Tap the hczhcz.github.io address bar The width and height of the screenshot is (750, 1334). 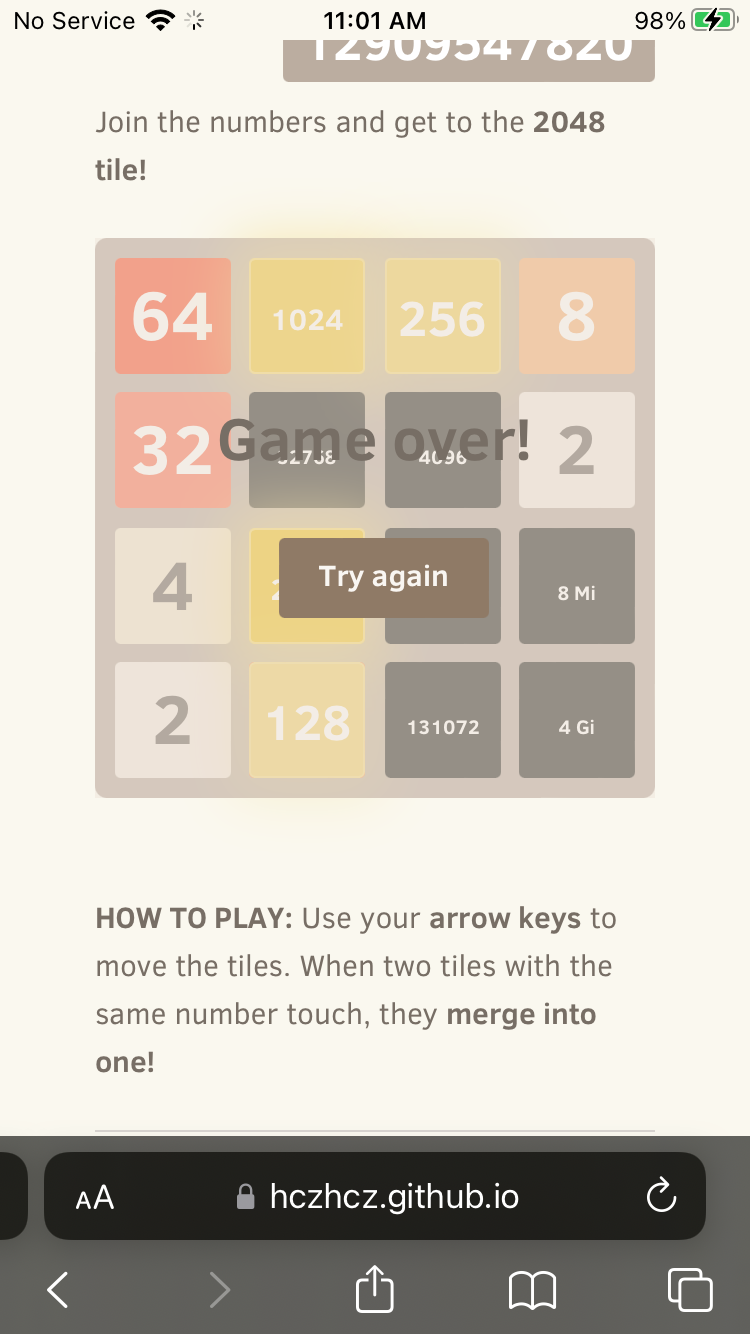(393, 1197)
